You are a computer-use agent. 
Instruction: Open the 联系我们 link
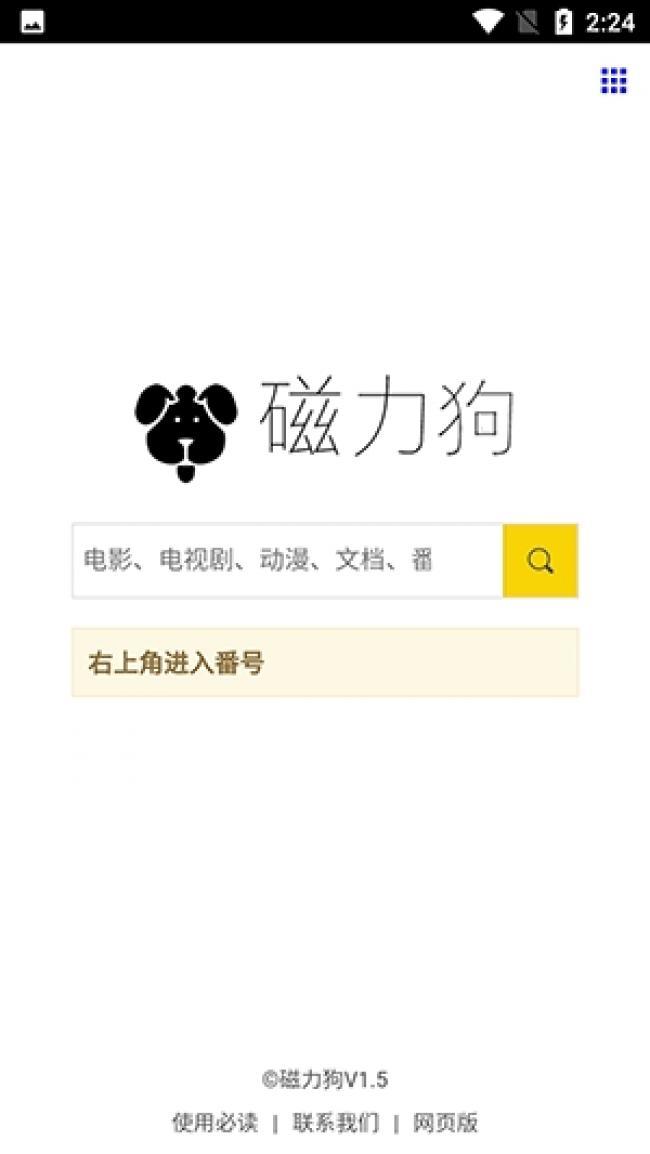point(336,1122)
